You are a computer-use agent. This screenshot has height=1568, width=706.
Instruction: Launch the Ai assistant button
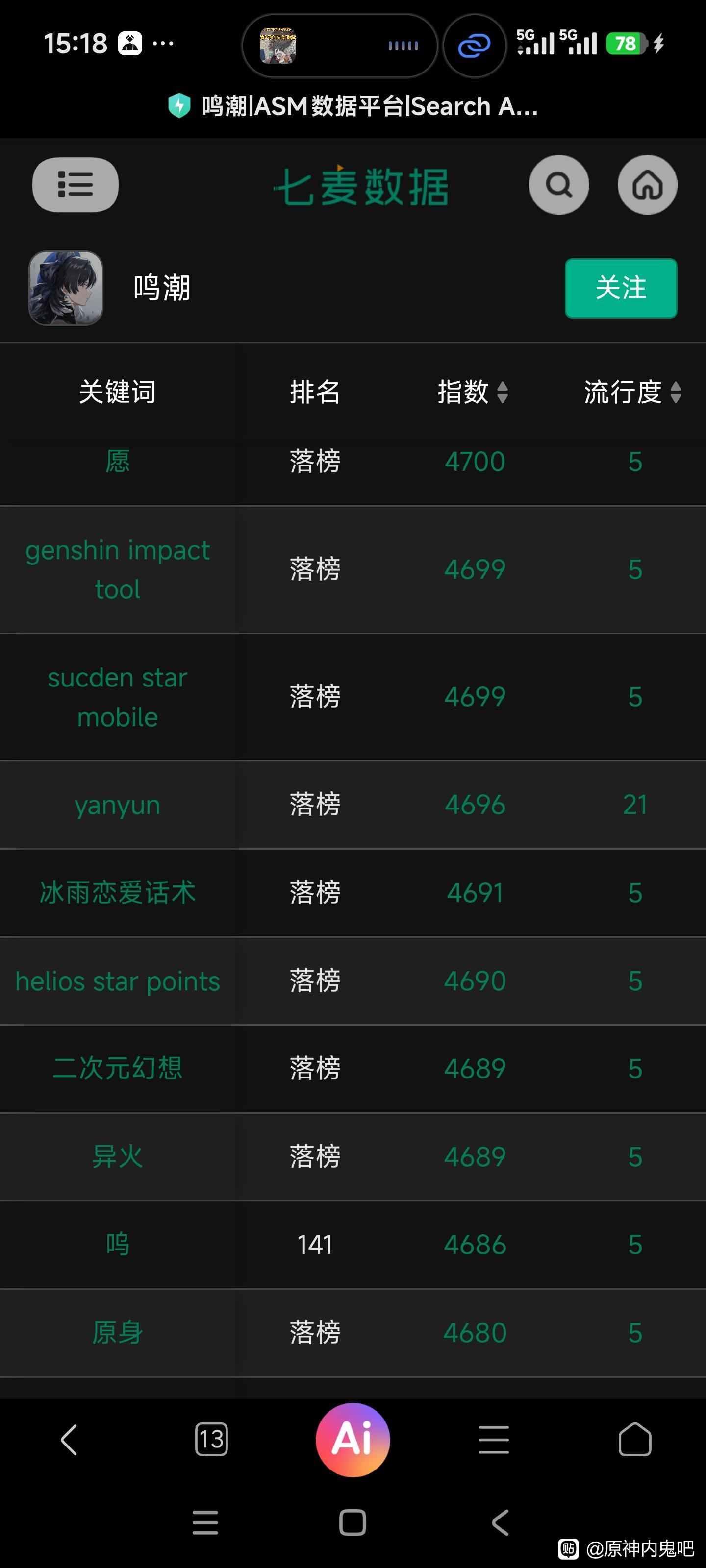click(353, 1440)
